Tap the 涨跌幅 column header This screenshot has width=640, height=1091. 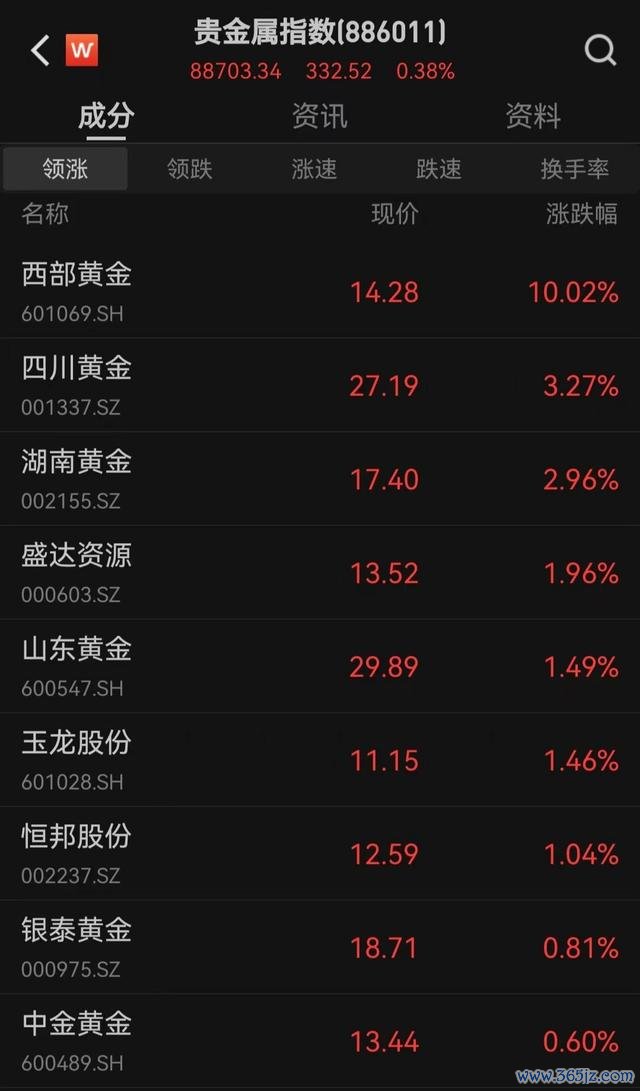pyautogui.click(x=582, y=214)
